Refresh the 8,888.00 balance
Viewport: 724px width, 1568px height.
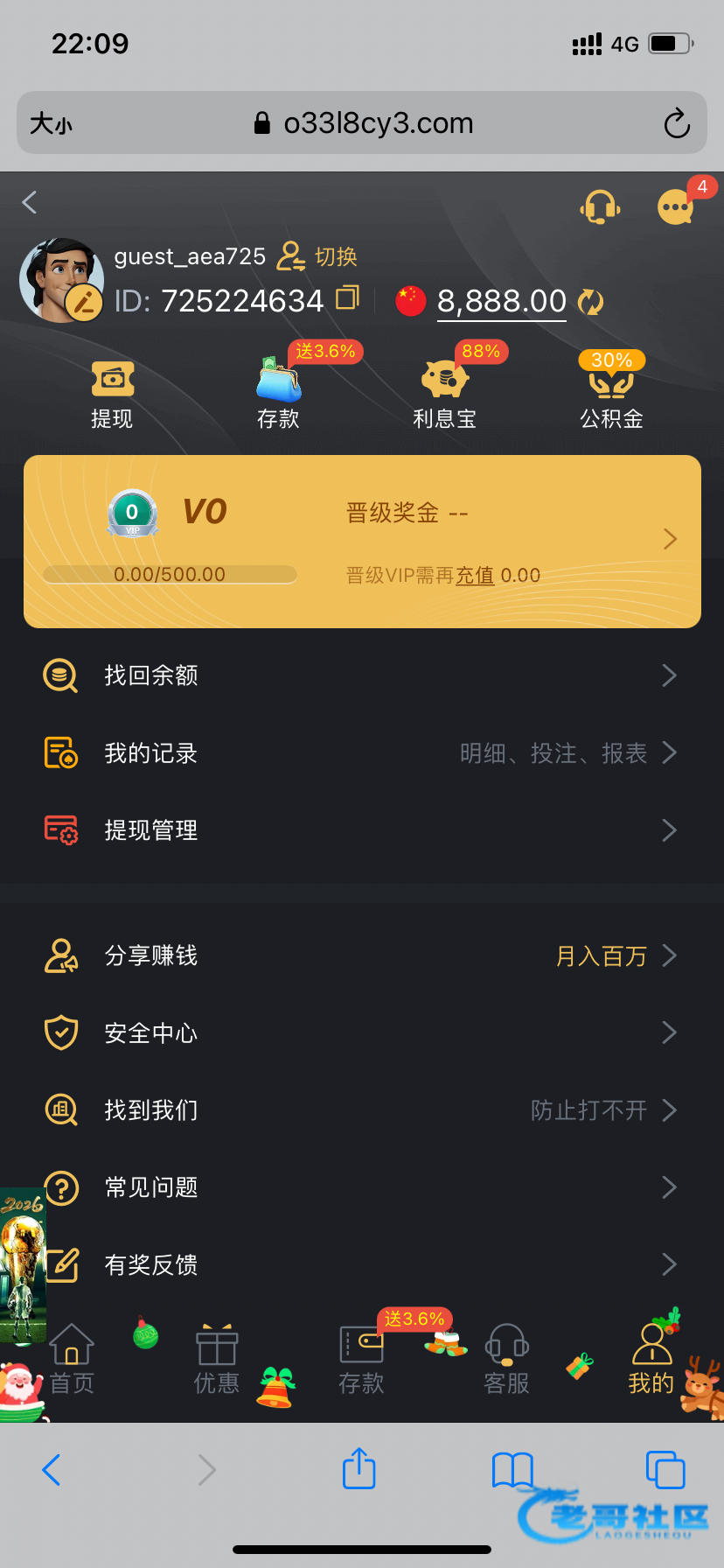point(591,302)
